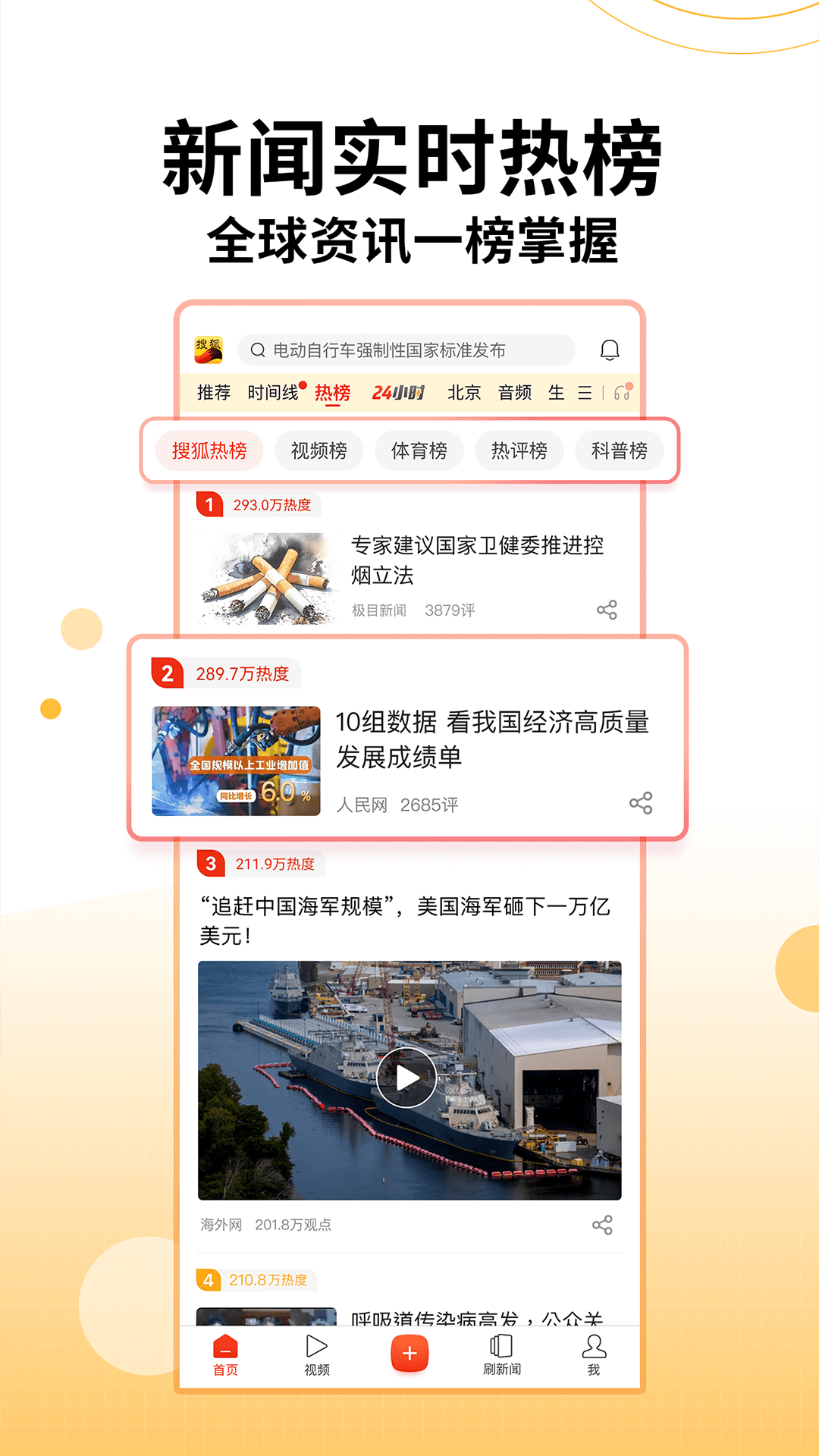Tap the search input field
This screenshot has width=819, height=1456.
point(409,350)
